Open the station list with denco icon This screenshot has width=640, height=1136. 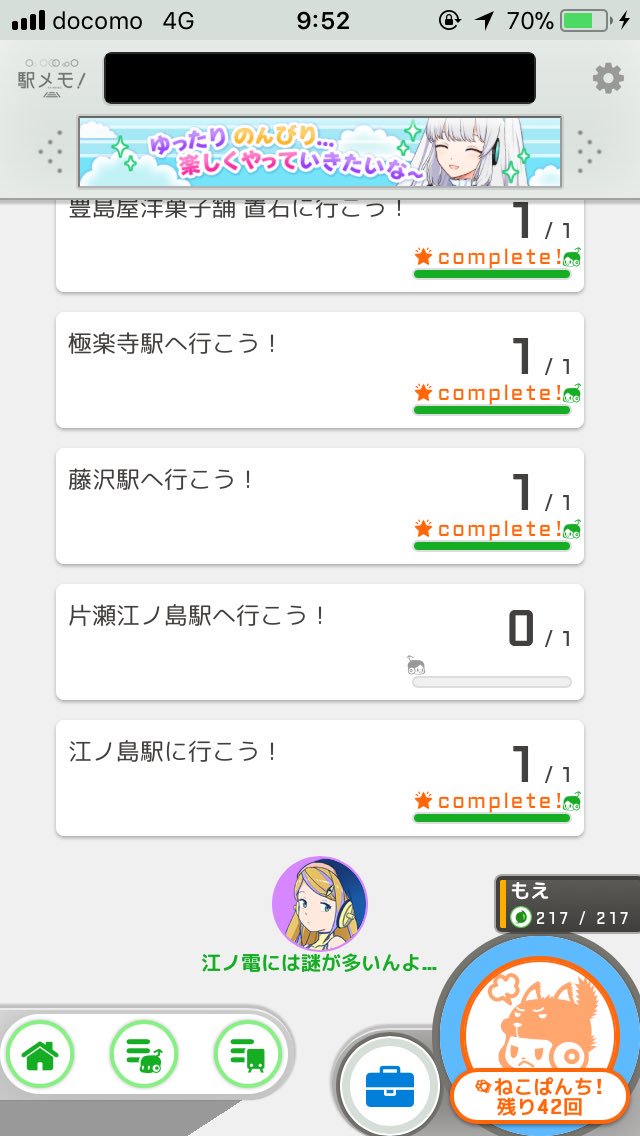pos(144,1056)
